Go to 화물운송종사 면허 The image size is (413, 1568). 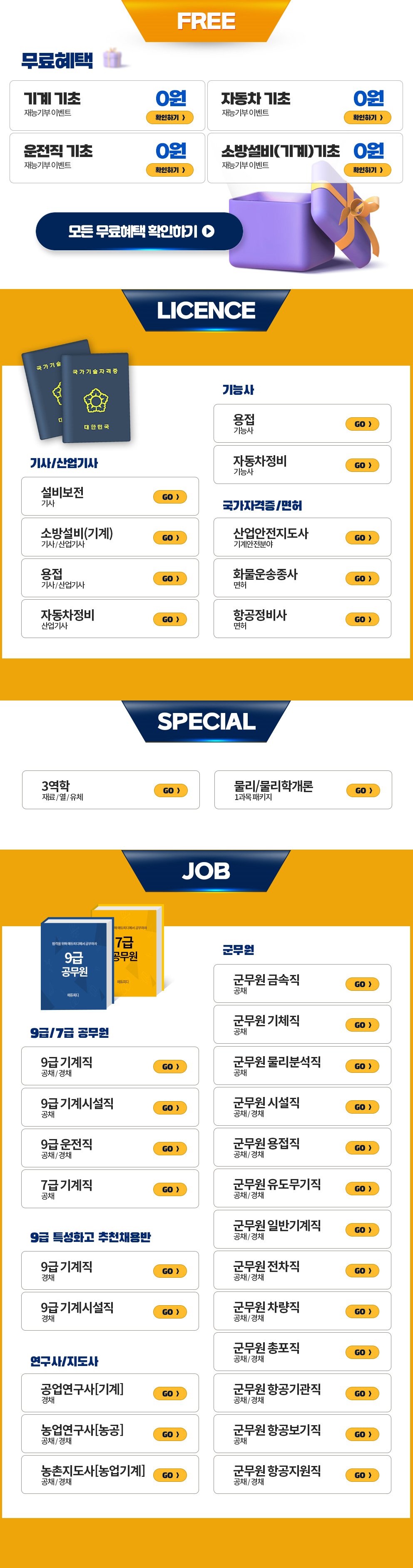coord(362,578)
